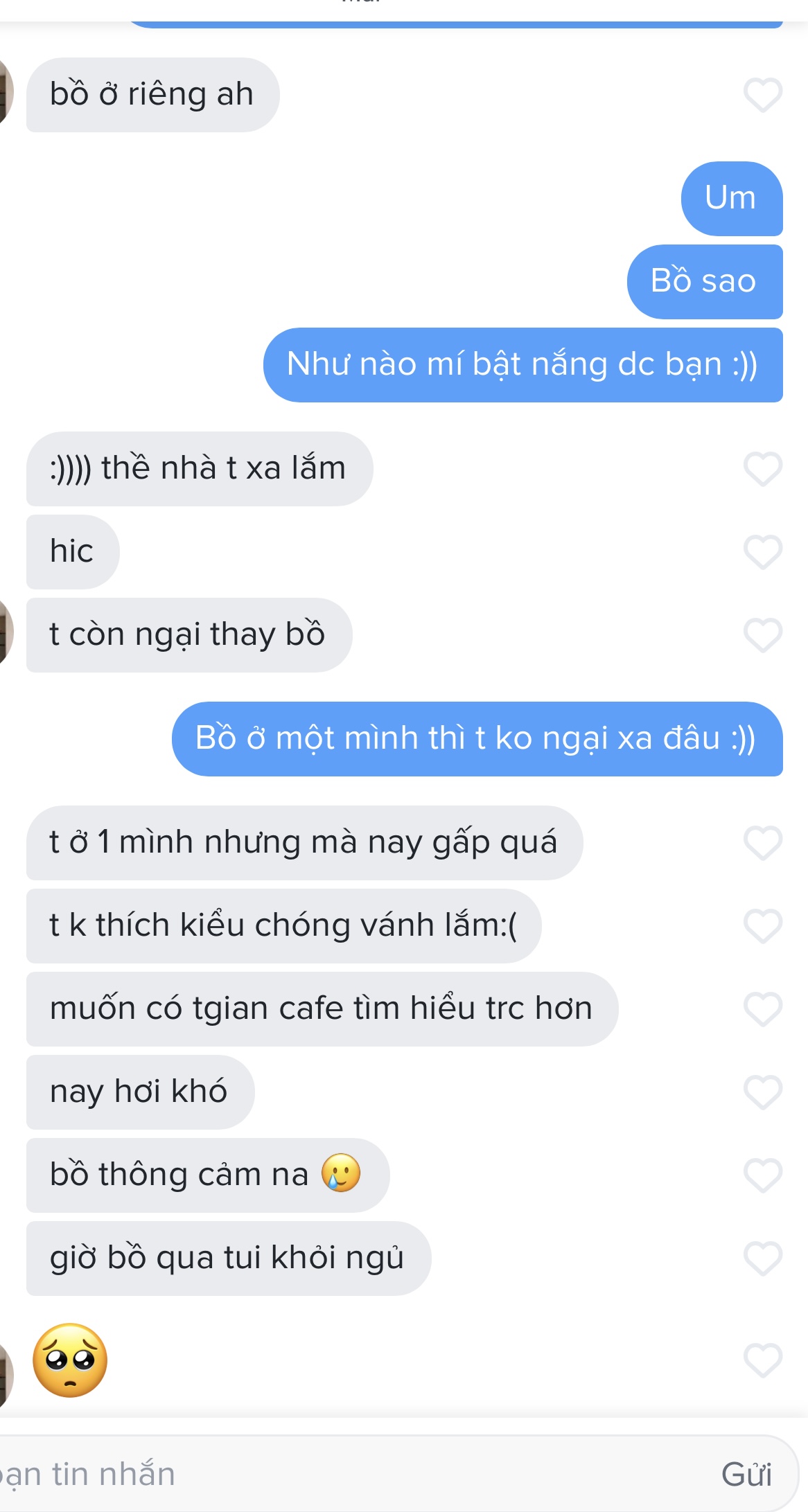Like "giờ bồ qua tui khỏi ngủ" message
The height and width of the screenshot is (1512, 808).
click(762, 1258)
